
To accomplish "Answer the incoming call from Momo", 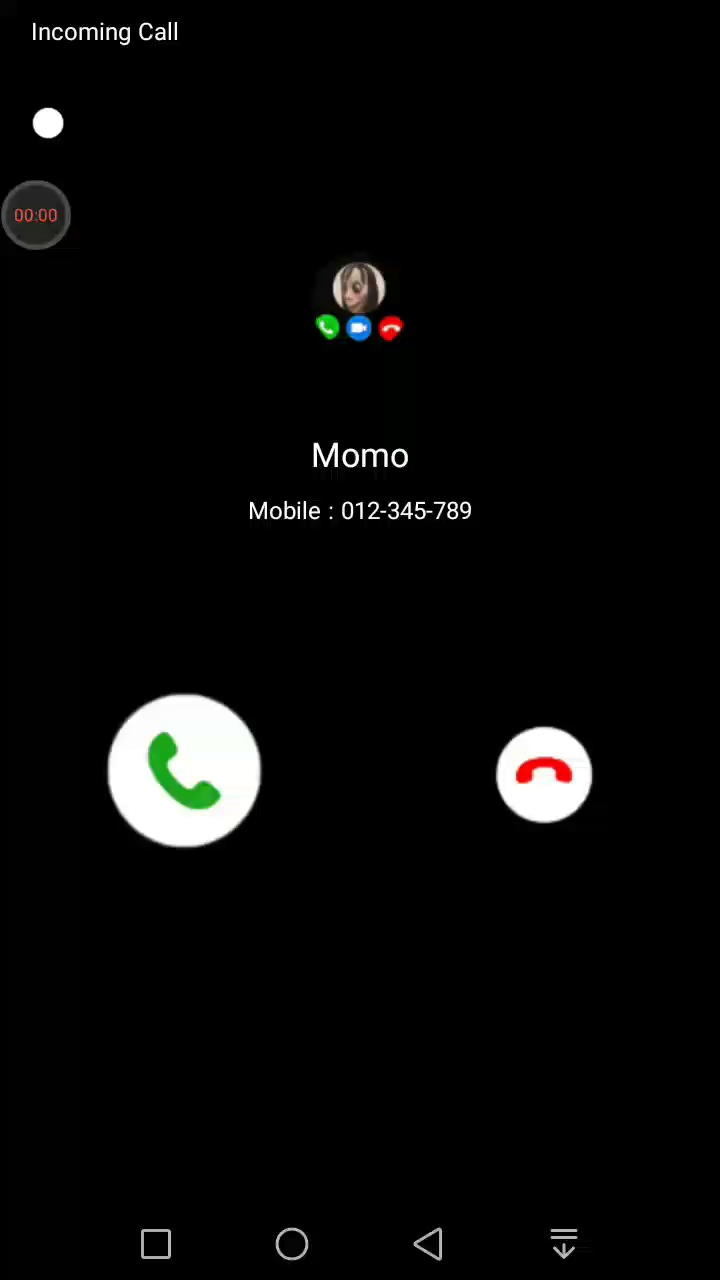I will 184,770.
